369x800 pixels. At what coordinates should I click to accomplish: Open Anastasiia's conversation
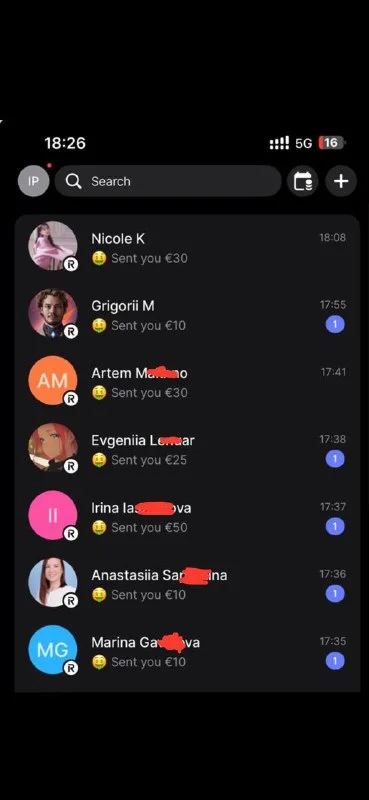[187, 585]
